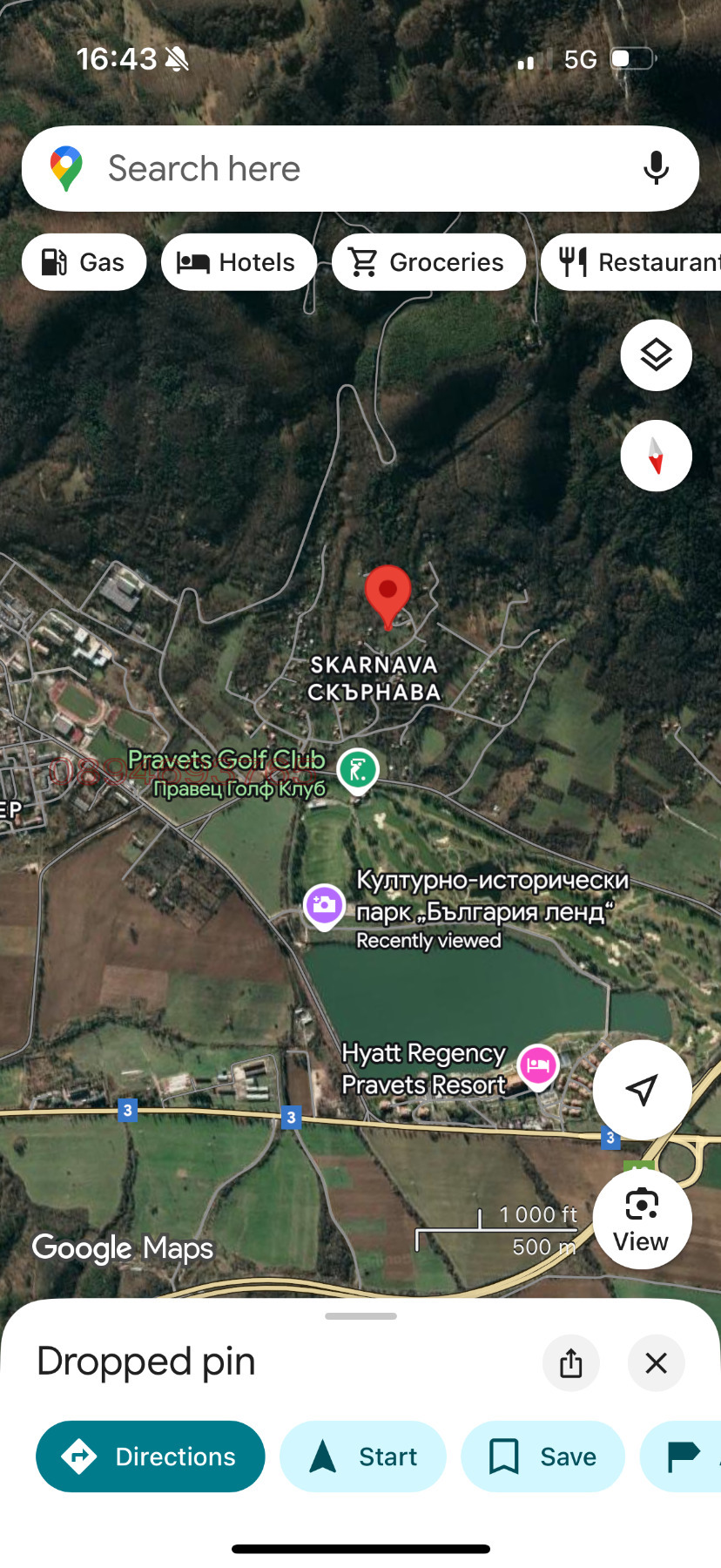Screen dimensions: 721x1568
Task: Open map layers selector
Action: (656, 355)
